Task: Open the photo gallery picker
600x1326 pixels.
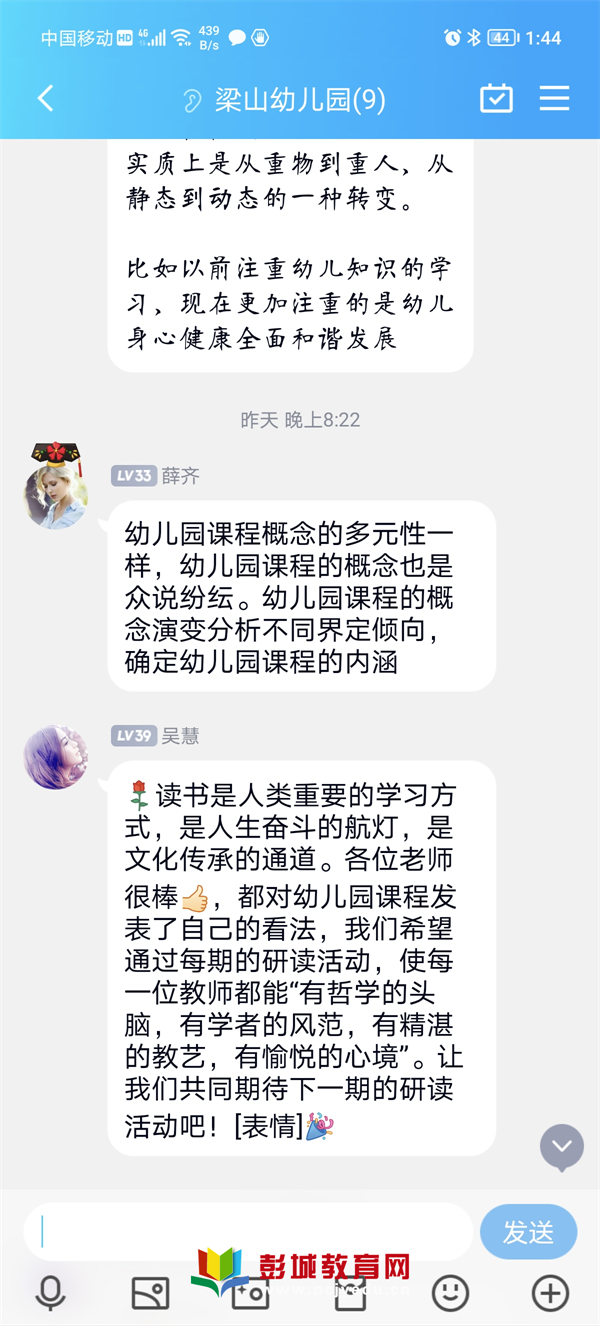Action: point(150,1293)
